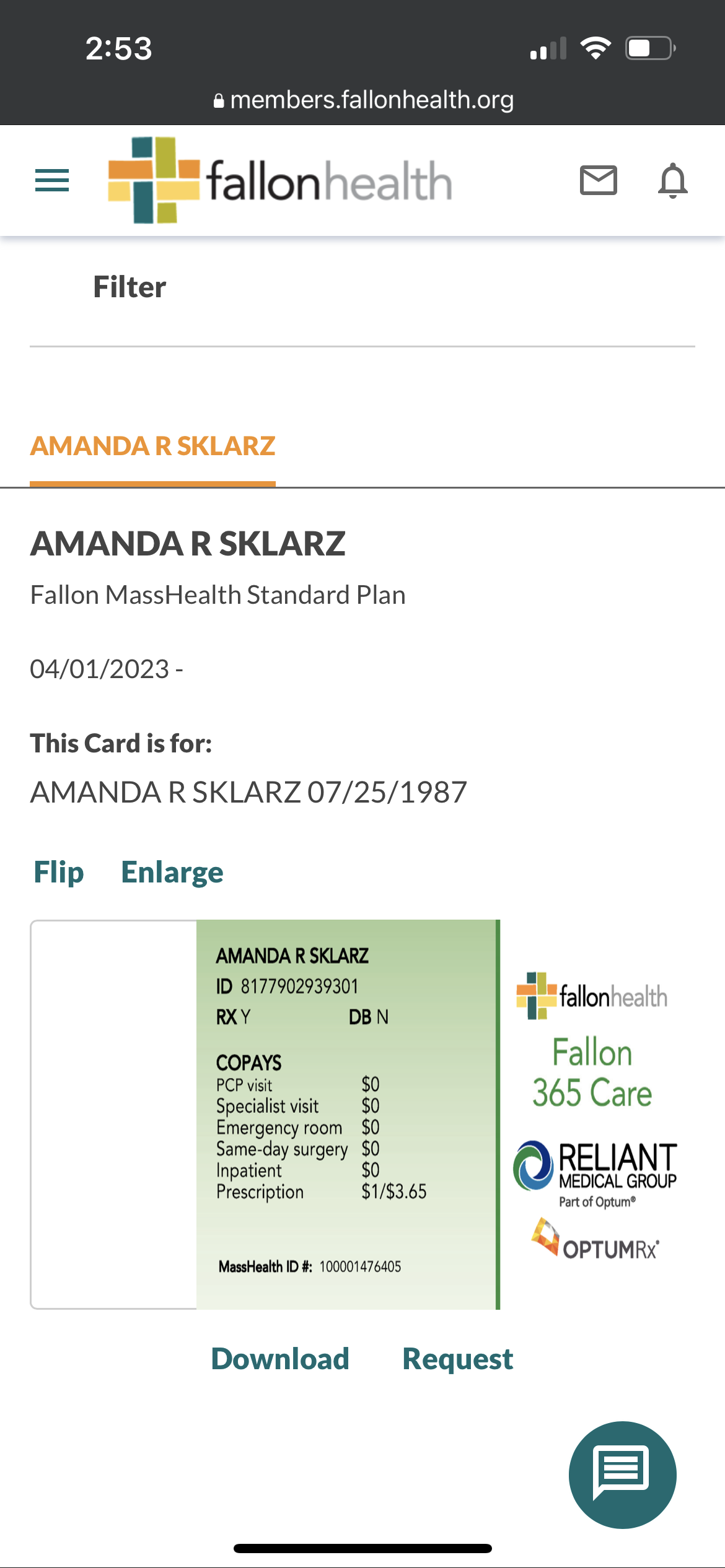The image size is (725, 1568).
Task: Expand the Filter section
Action: click(x=130, y=287)
